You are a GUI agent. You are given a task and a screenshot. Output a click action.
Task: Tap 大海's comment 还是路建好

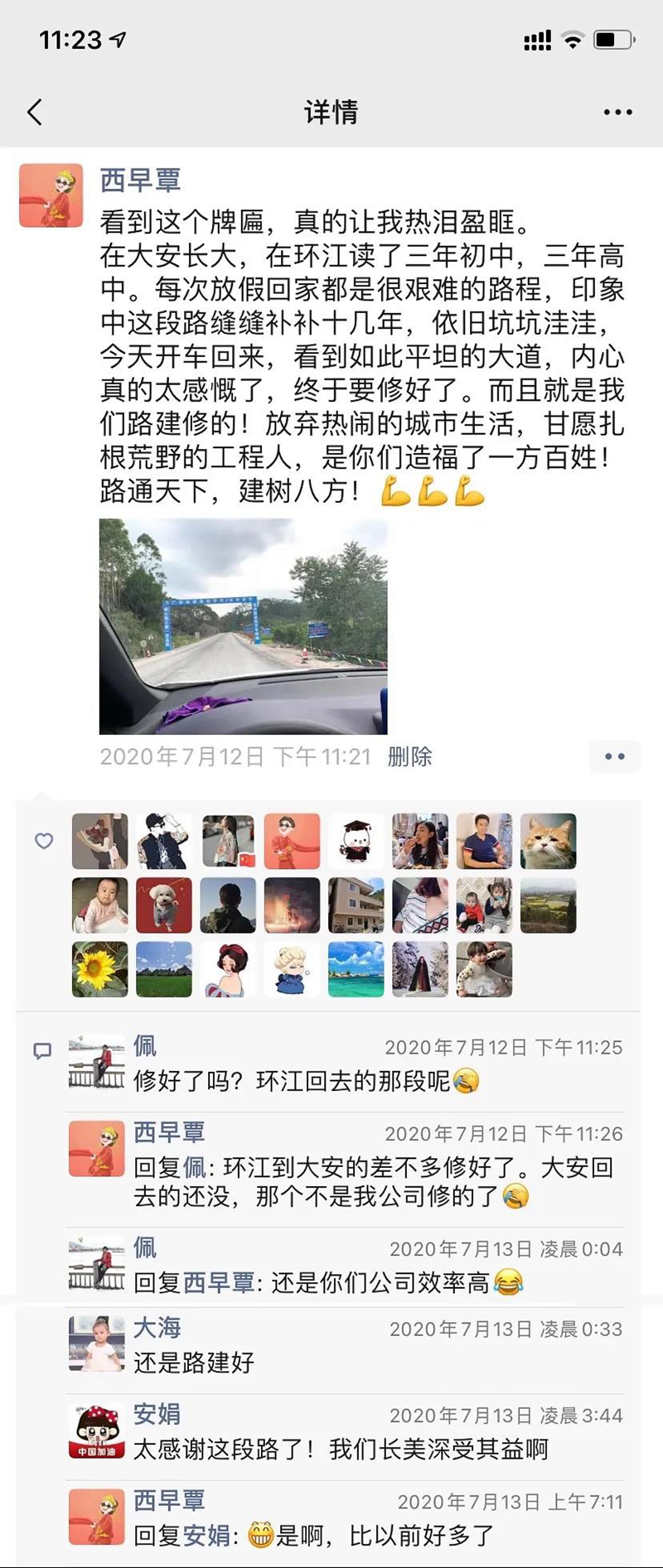coord(194,1363)
